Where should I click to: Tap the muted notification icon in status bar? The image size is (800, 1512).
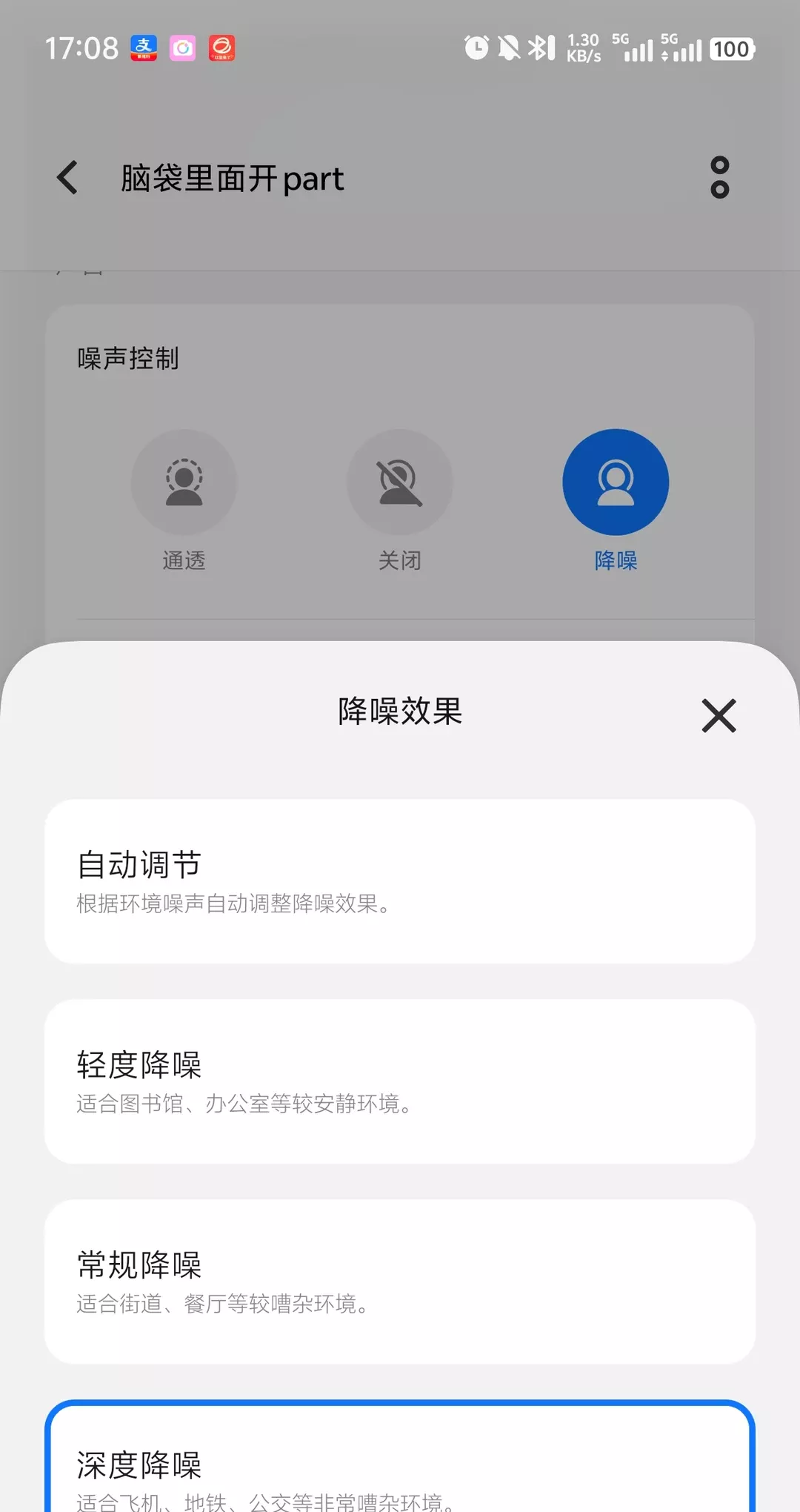508,47
